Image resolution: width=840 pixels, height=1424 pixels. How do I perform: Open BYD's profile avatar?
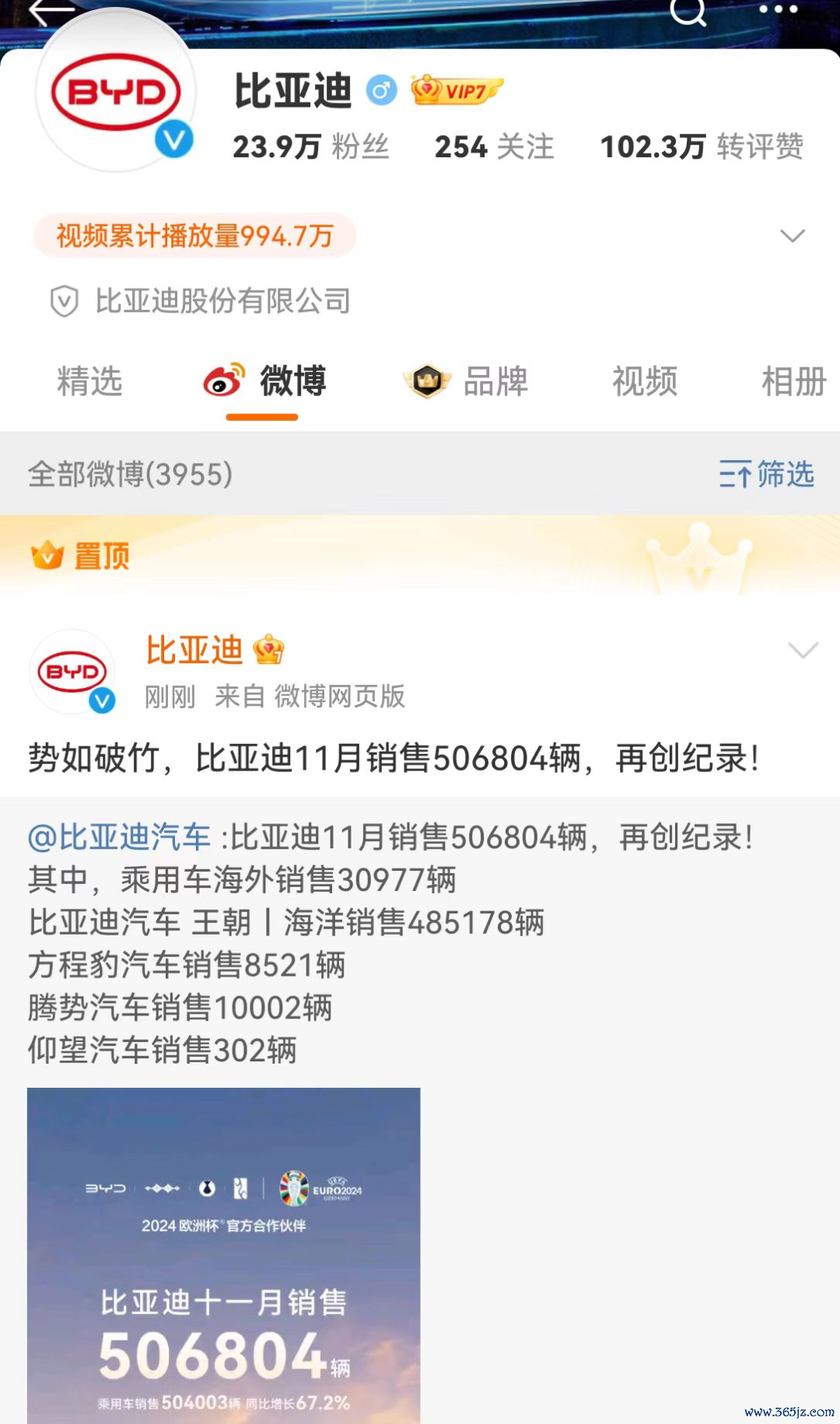116,93
